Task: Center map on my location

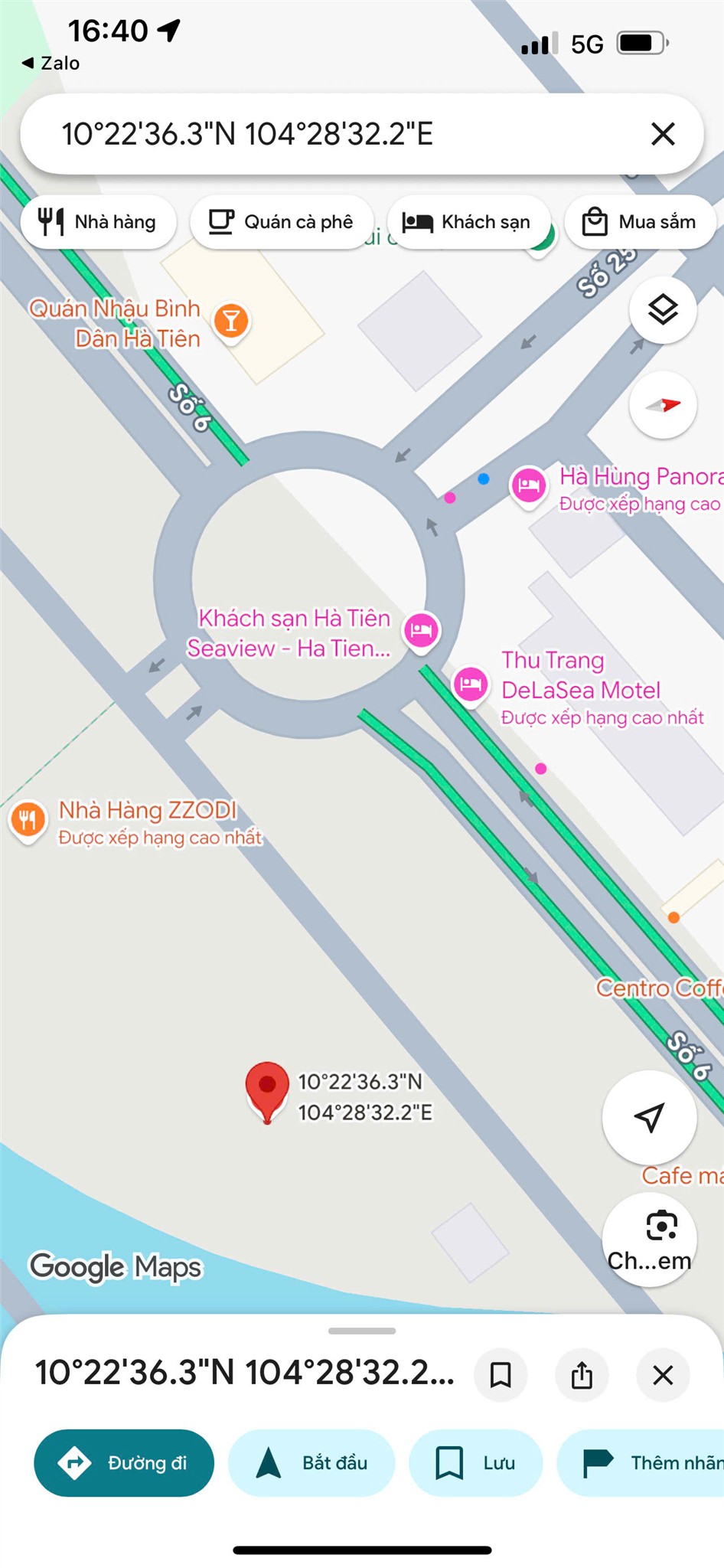Action: coord(649,1117)
